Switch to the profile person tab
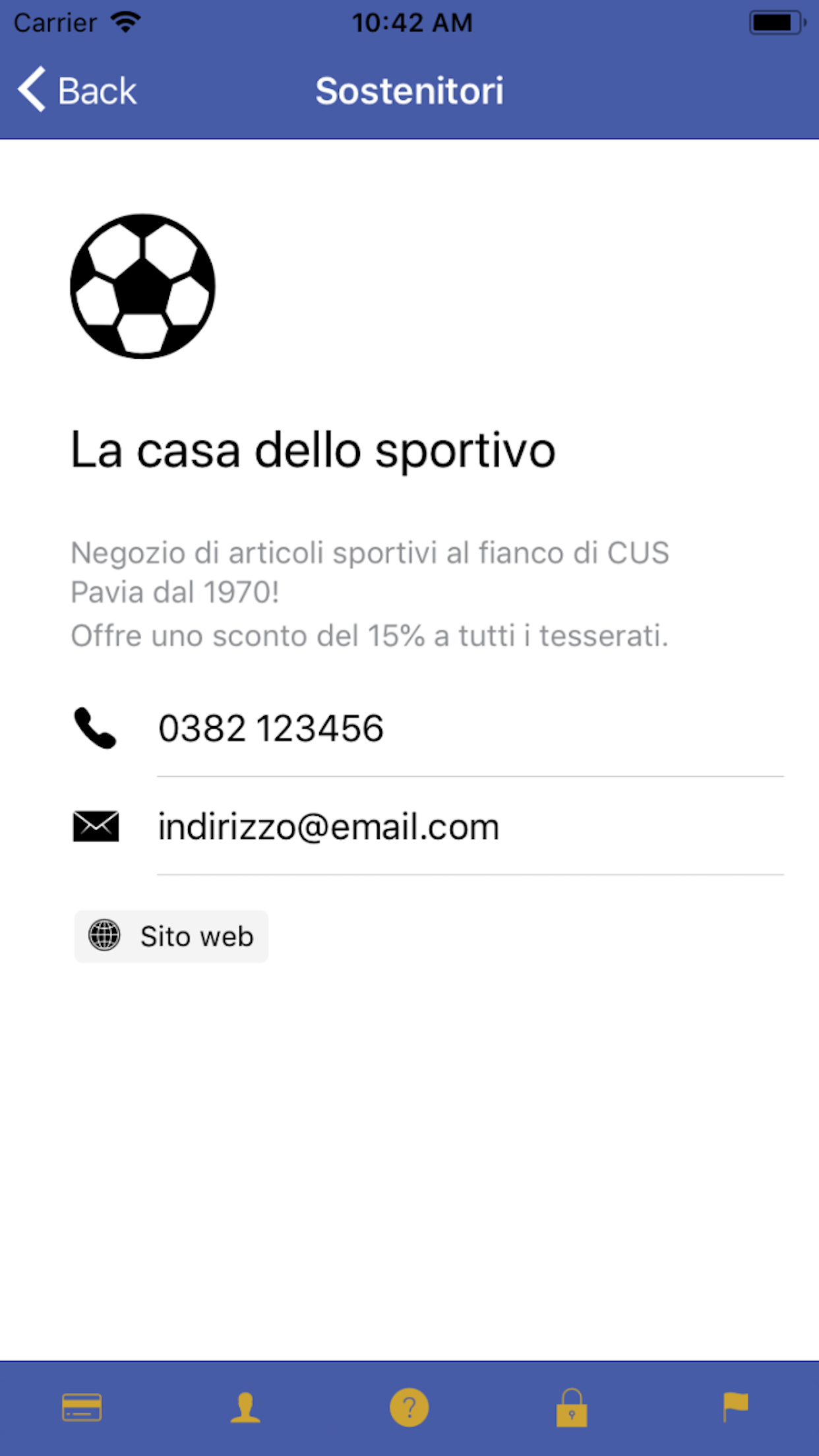Viewport: 819px width, 1456px height. pyautogui.click(x=245, y=1407)
